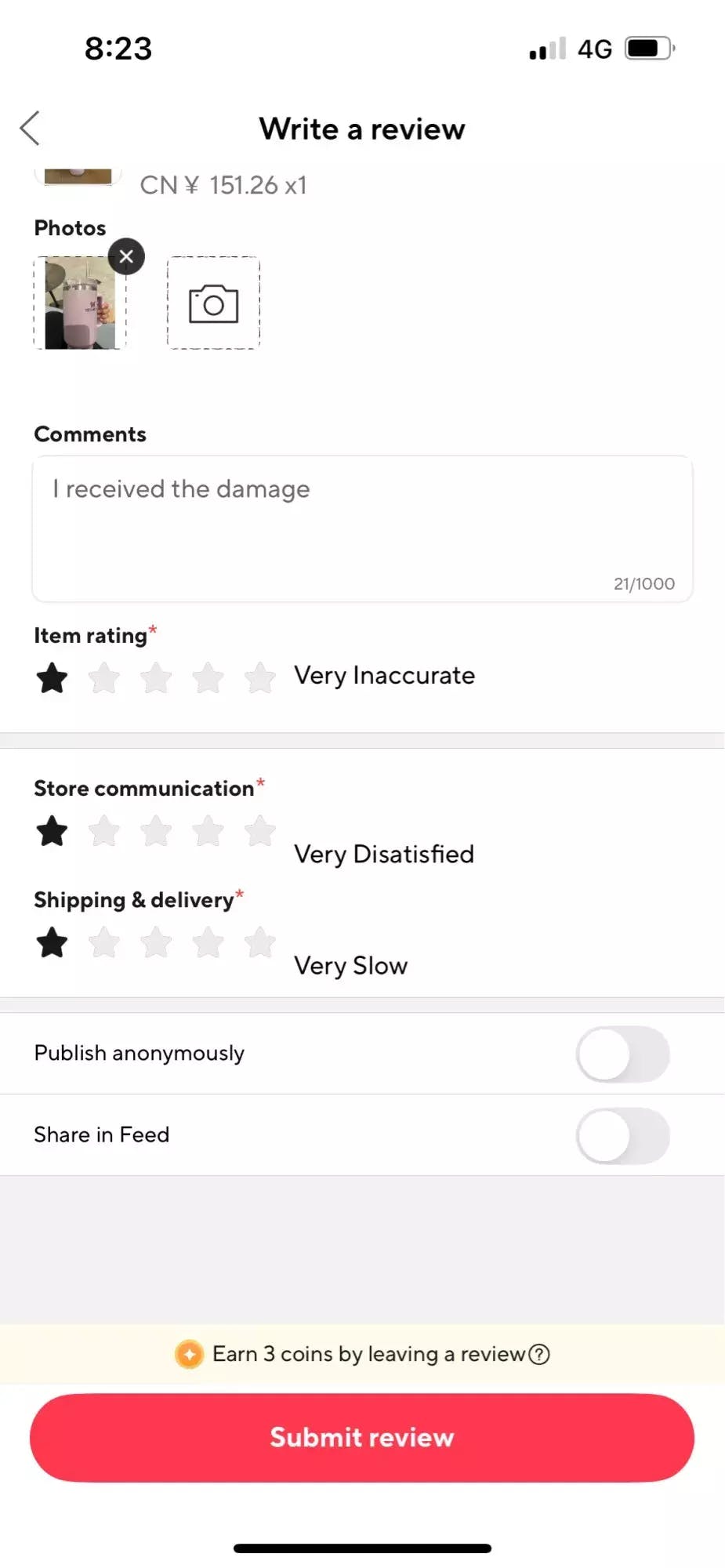Add another photo with the camera button
The height and width of the screenshot is (1568, 725).
213,303
